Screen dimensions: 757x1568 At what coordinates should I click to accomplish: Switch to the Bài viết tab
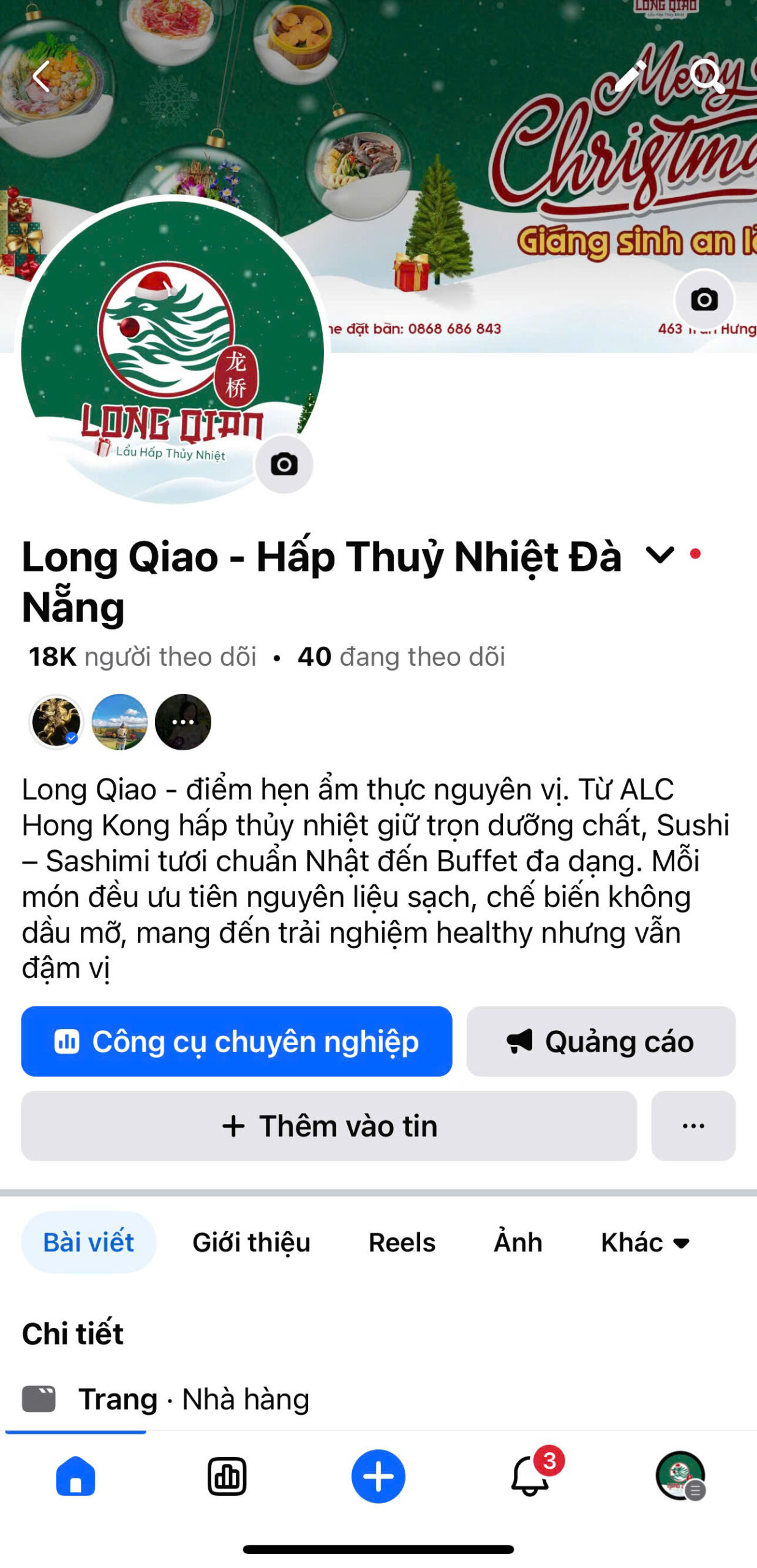[x=88, y=1242]
